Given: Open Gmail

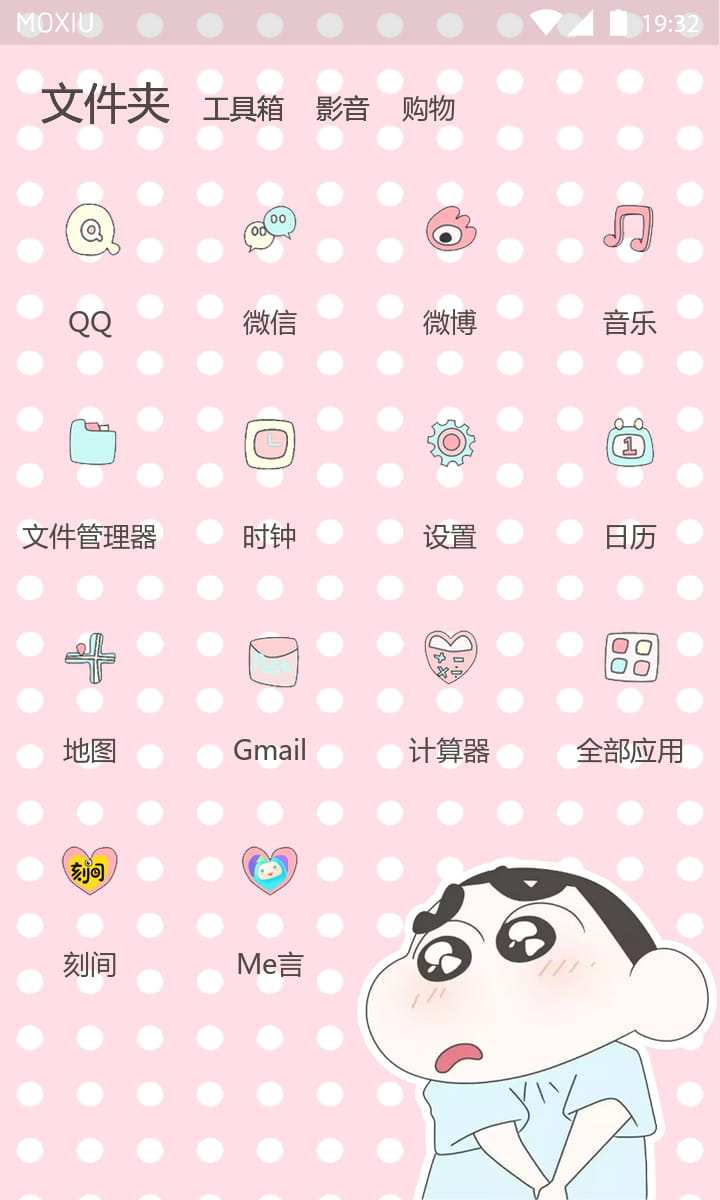Looking at the screenshot, I should coord(269,660).
